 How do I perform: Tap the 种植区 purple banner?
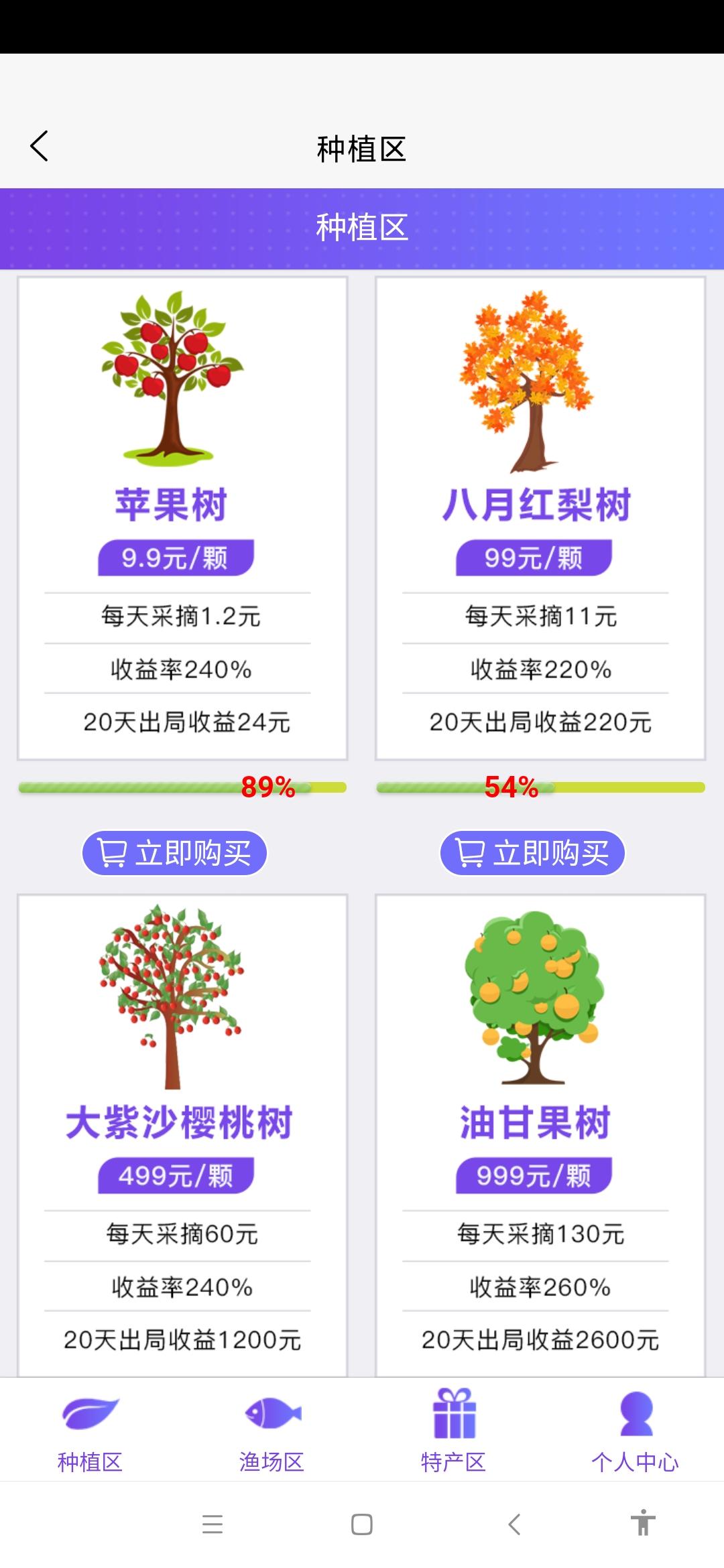pos(362,228)
